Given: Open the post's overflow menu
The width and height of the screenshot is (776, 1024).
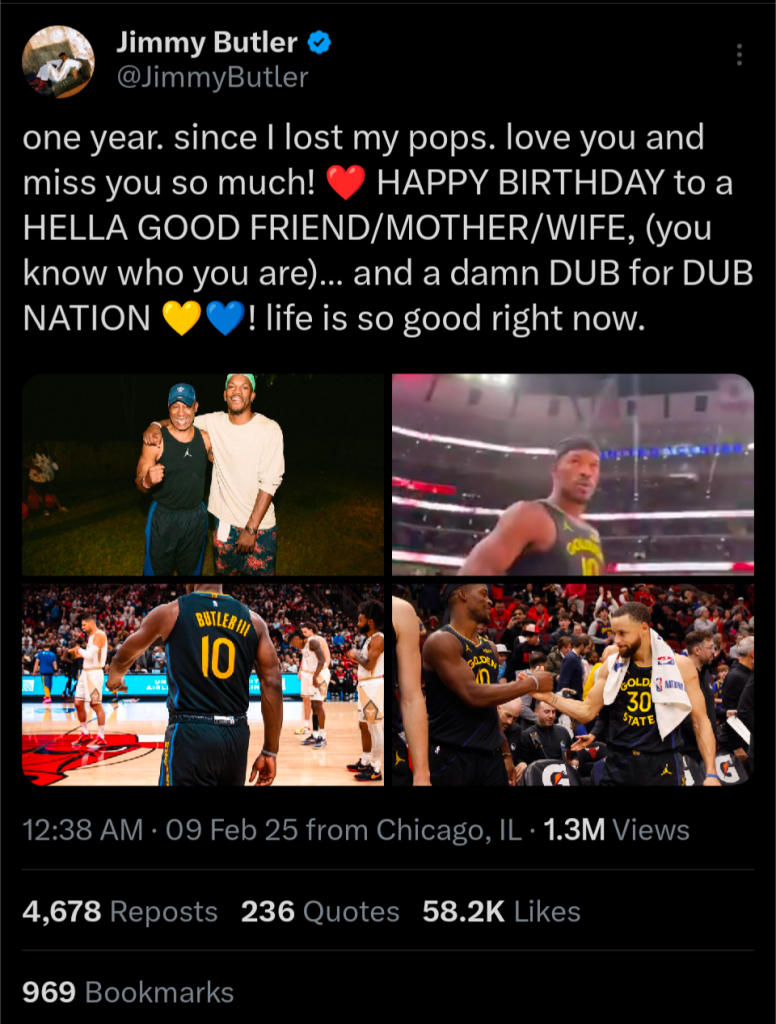Looking at the screenshot, I should coord(739,55).
